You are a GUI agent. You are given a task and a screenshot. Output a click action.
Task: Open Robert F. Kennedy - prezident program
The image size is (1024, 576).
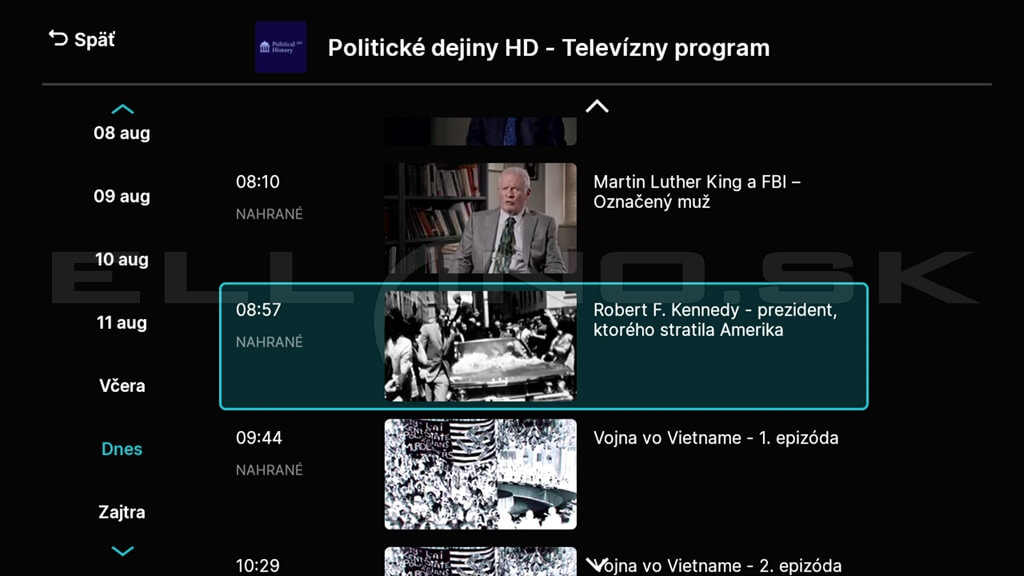543,347
